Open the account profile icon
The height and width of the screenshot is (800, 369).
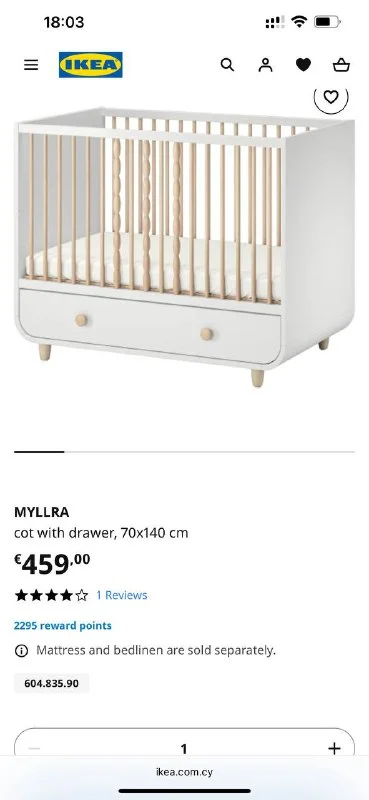[x=265, y=65]
